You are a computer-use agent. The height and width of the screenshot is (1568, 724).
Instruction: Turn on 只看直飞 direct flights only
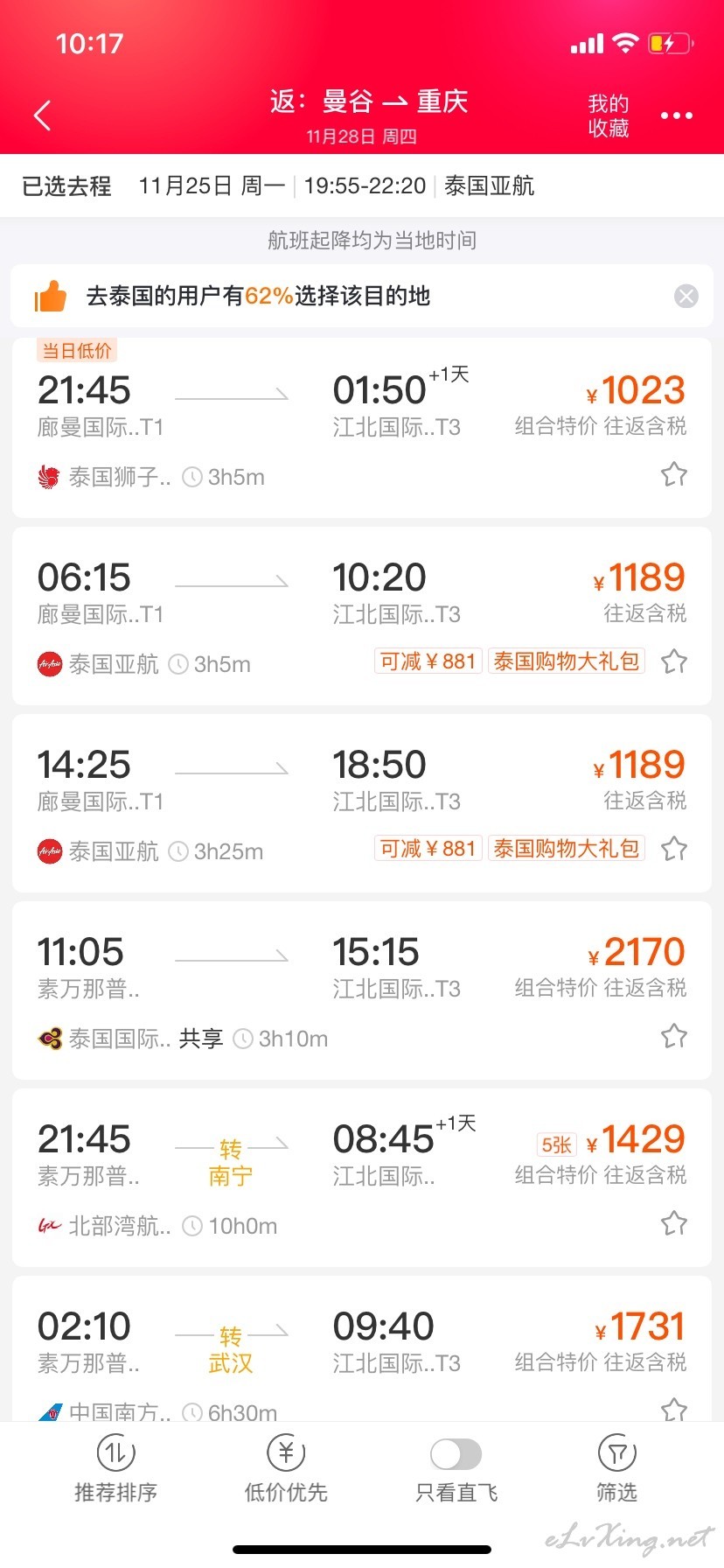click(x=456, y=1455)
